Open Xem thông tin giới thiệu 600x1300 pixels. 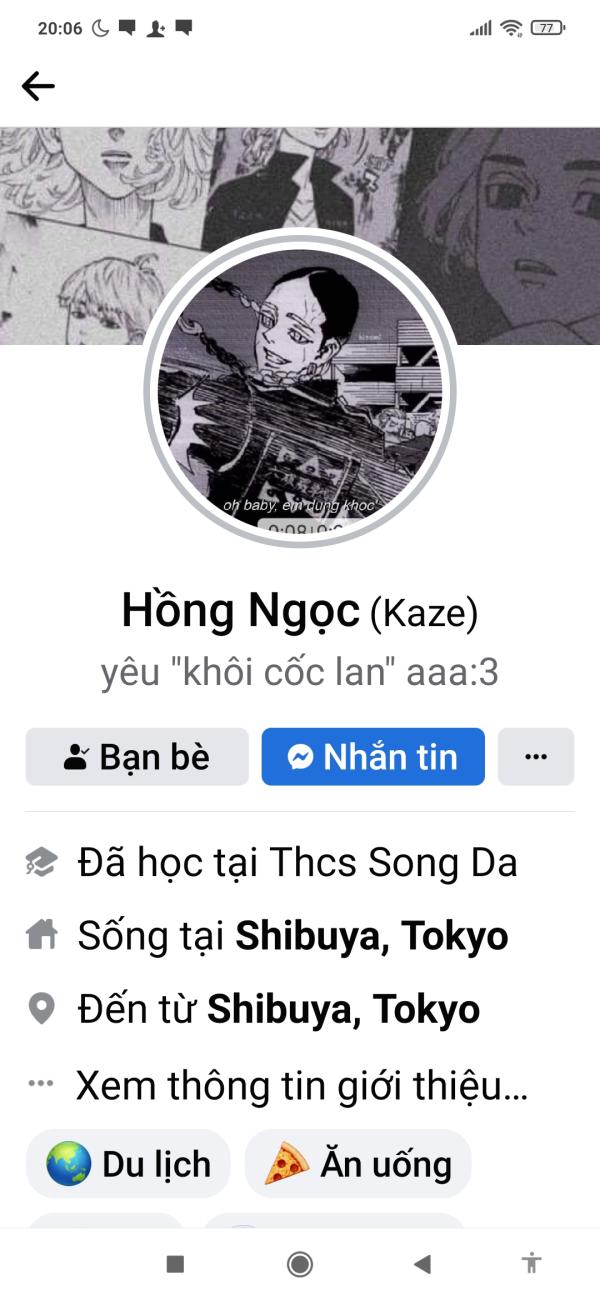pyautogui.click(x=300, y=1084)
